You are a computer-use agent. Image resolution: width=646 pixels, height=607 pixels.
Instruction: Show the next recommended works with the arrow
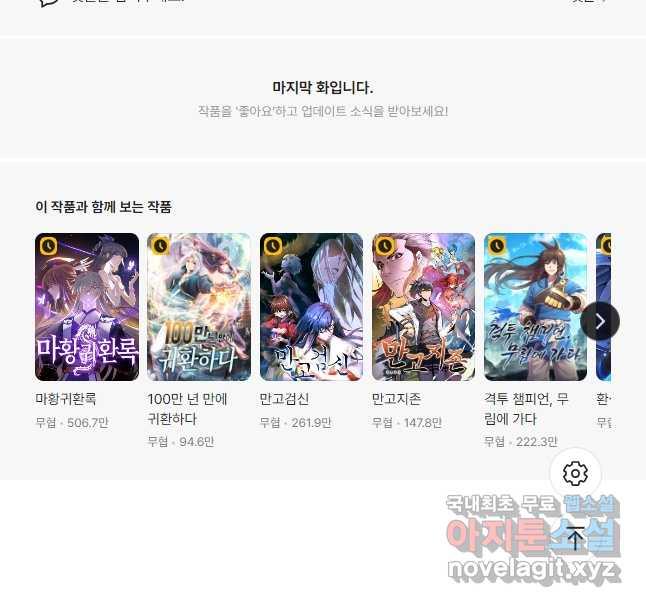(600, 321)
